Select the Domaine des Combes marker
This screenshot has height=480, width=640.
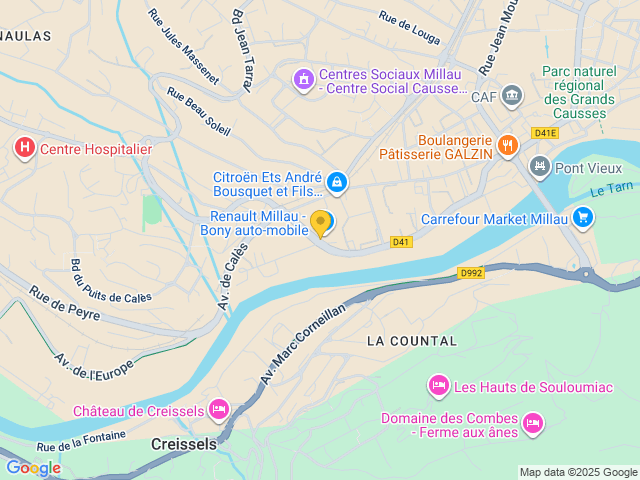click(x=533, y=424)
